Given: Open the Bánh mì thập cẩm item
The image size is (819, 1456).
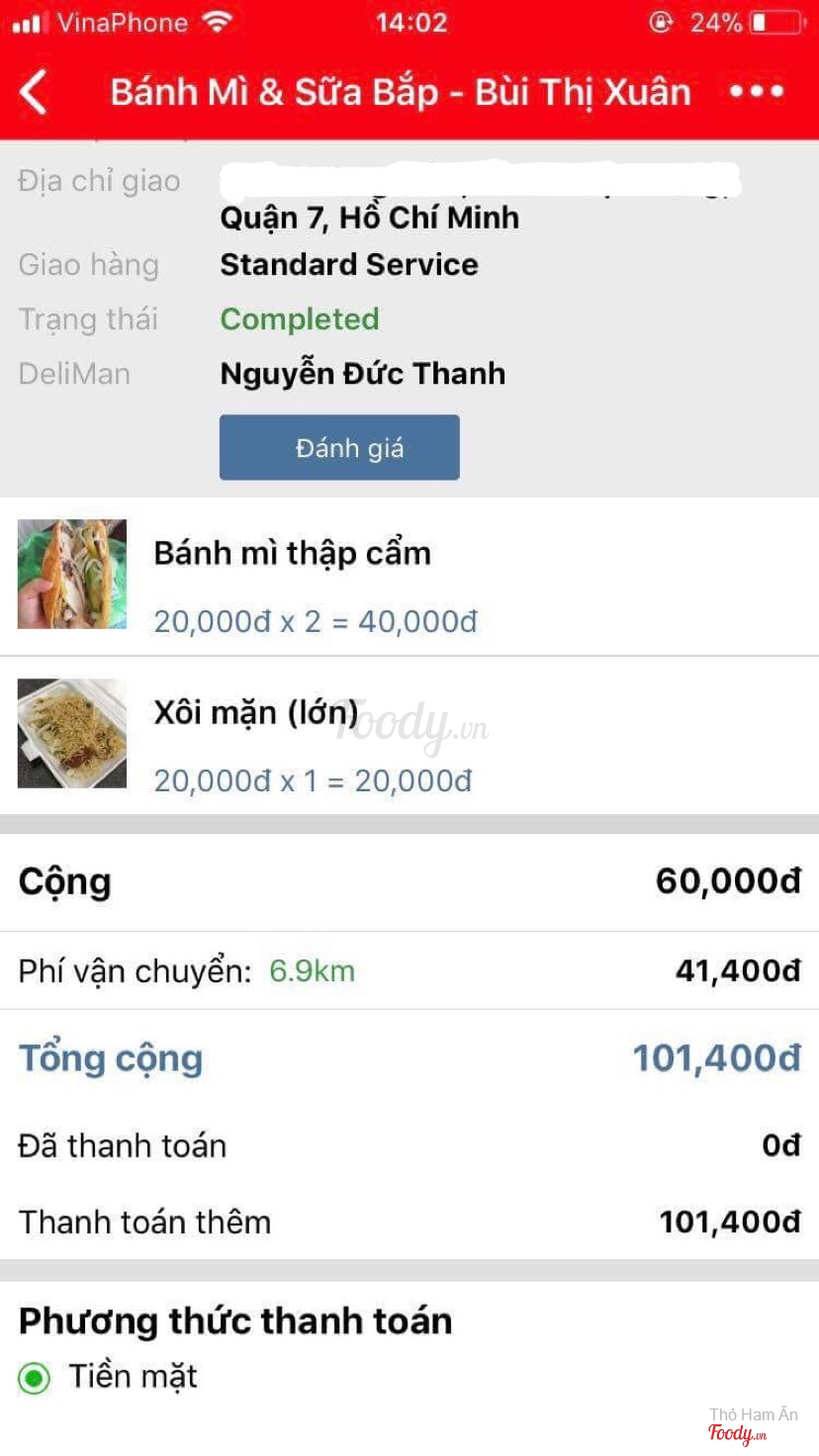Looking at the screenshot, I should 409,577.
